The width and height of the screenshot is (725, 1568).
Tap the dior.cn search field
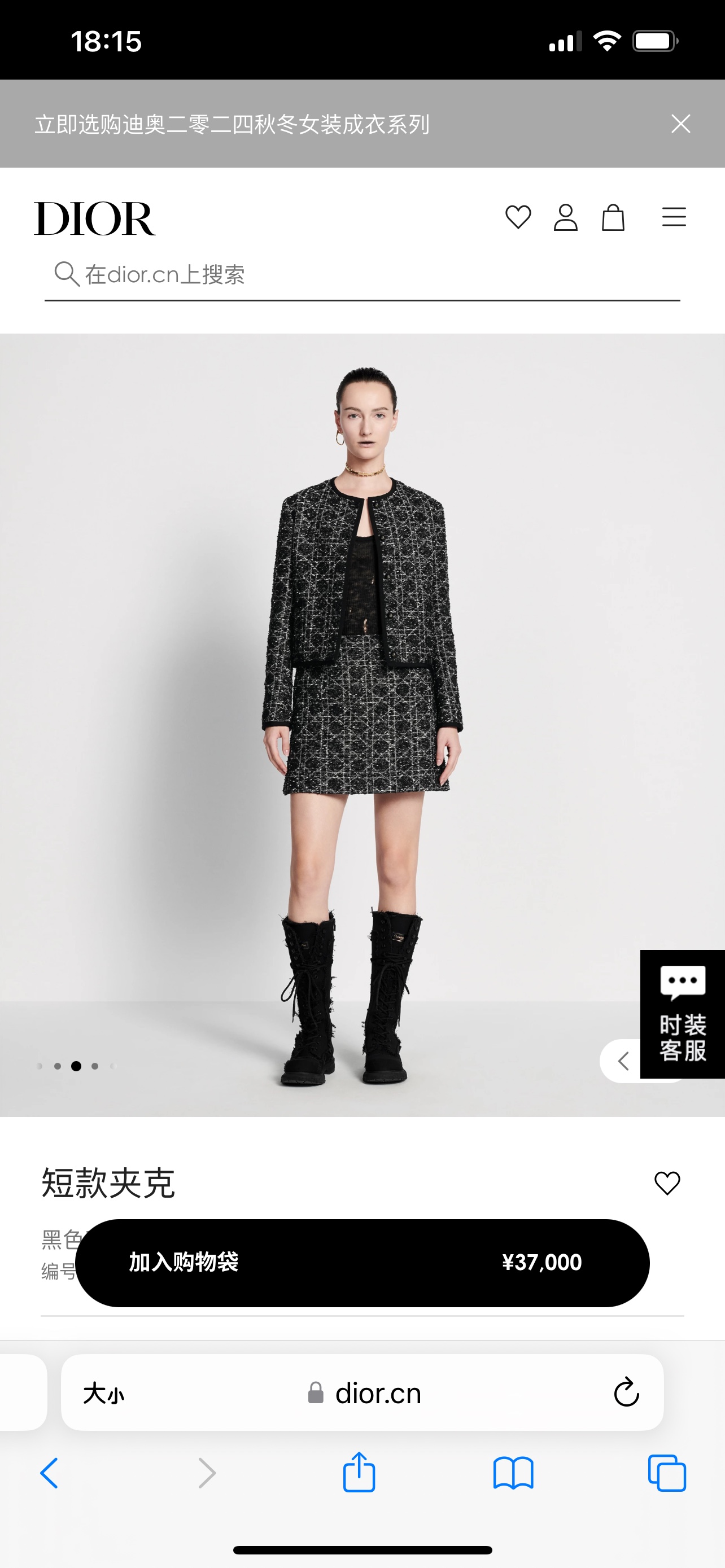point(362,274)
